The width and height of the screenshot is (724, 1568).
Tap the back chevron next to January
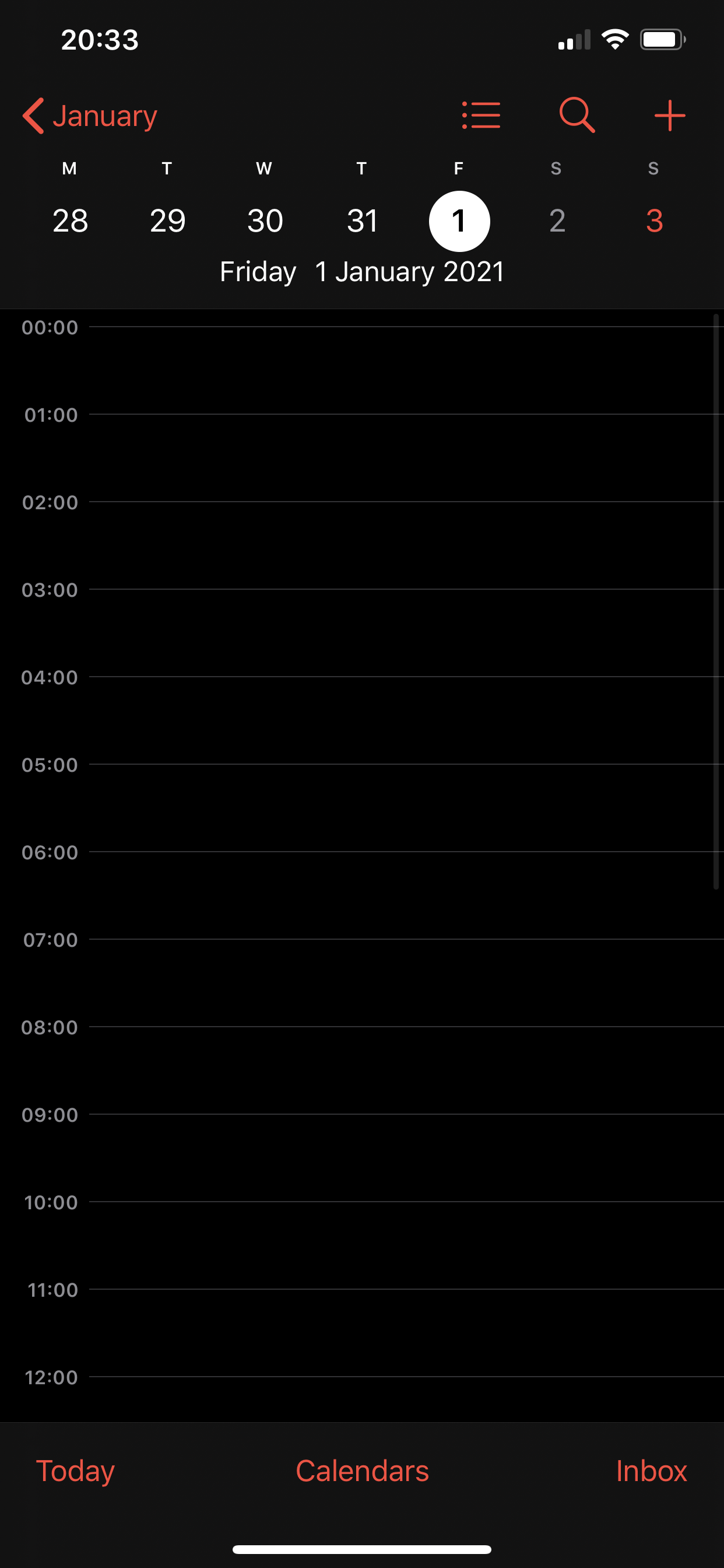(x=32, y=116)
